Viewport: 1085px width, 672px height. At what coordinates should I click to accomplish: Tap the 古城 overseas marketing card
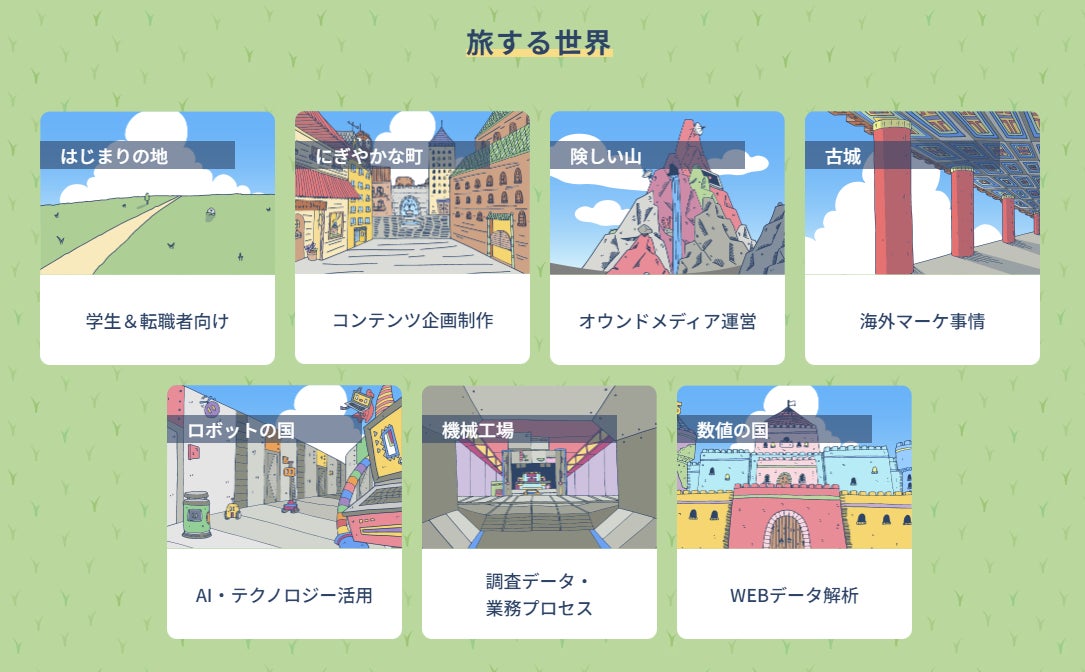click(922, 237)
